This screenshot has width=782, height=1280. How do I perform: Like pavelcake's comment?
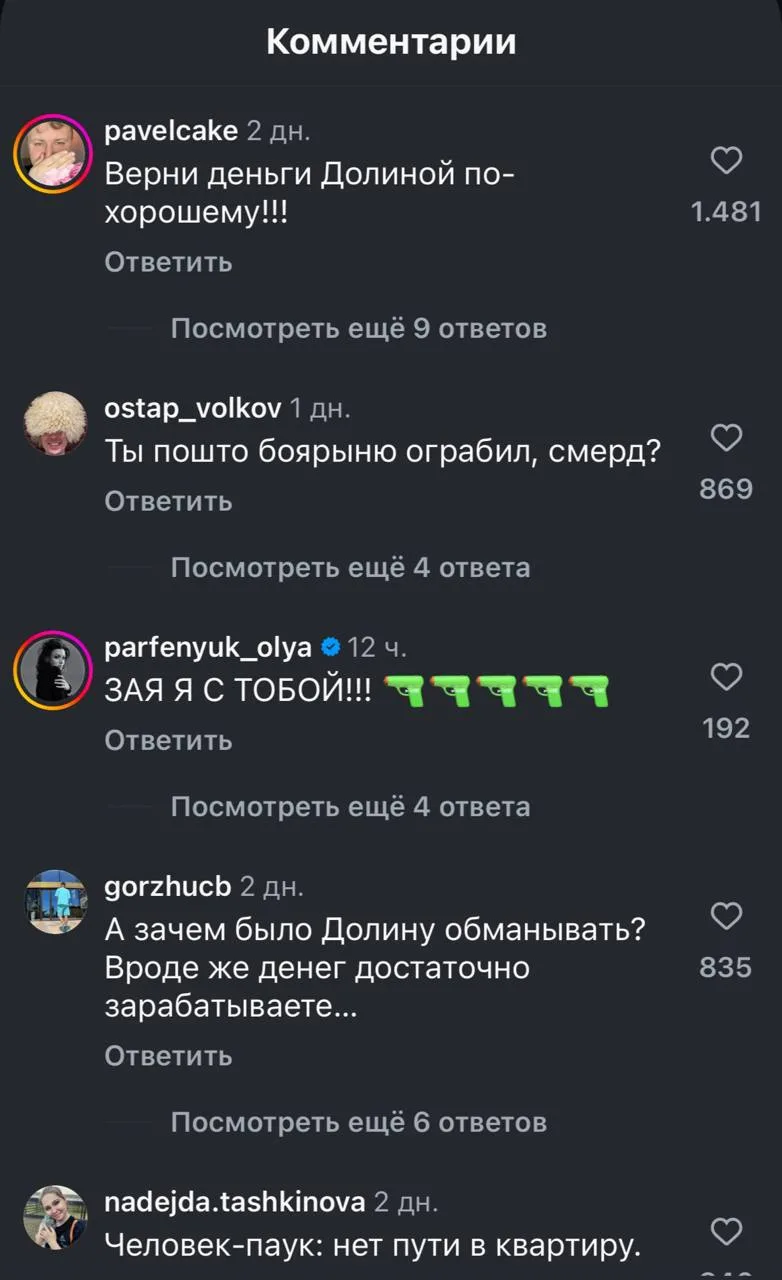click(726, 161)
